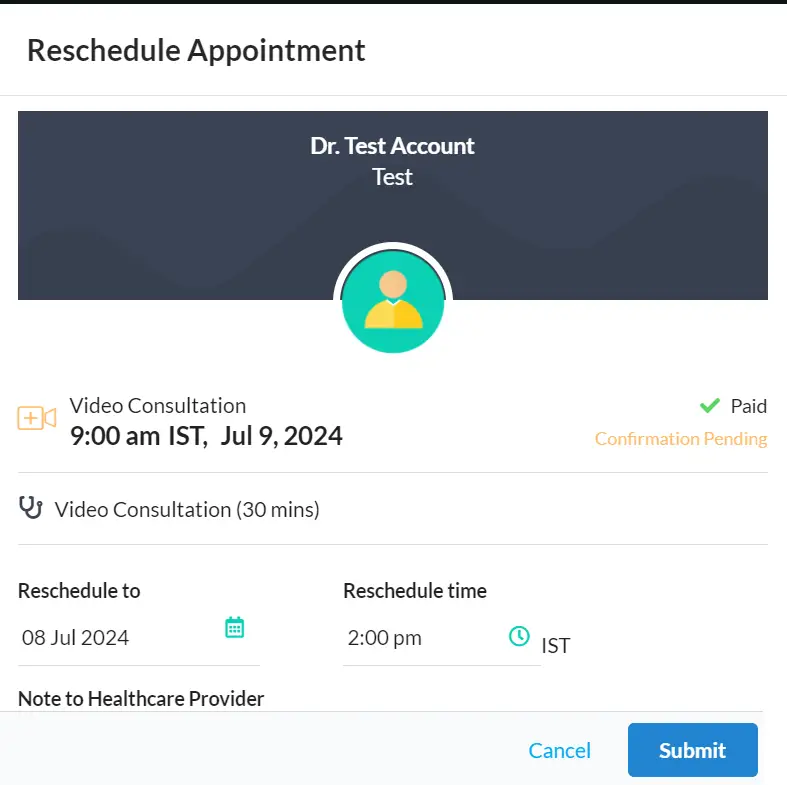Viewport: 787px width, 785px height.
Task: Open the clock icon time picker
Action: coord(519,636)
